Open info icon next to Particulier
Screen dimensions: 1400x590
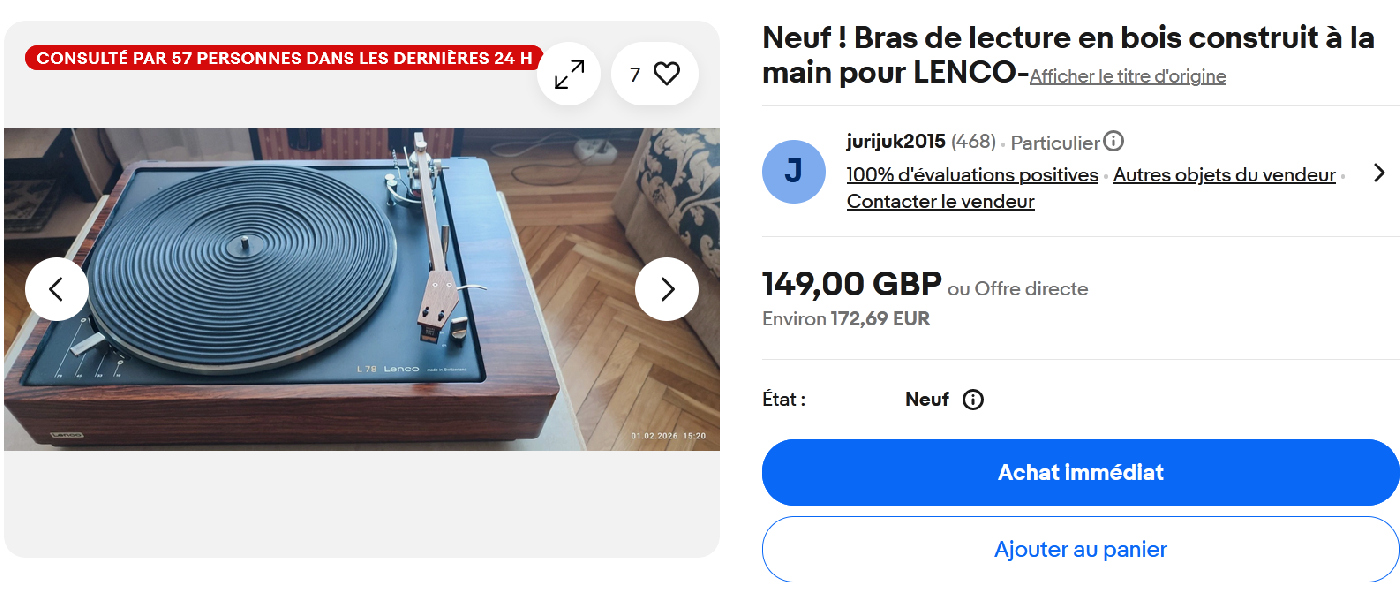coord(1113,142)
